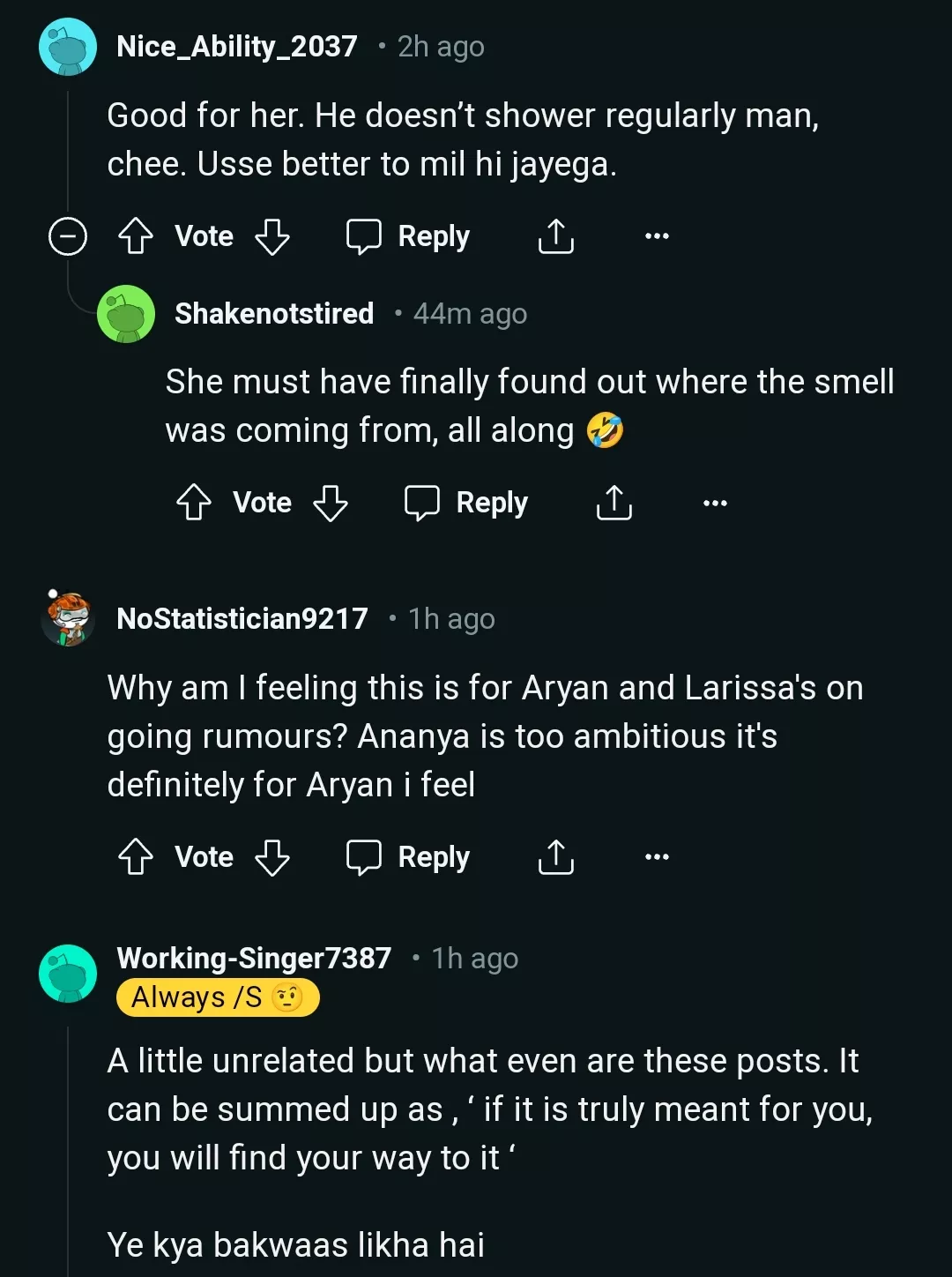Share Shakenotstired's reply
The height and width of the screenshot is (1277, 952).
point(614,503)
